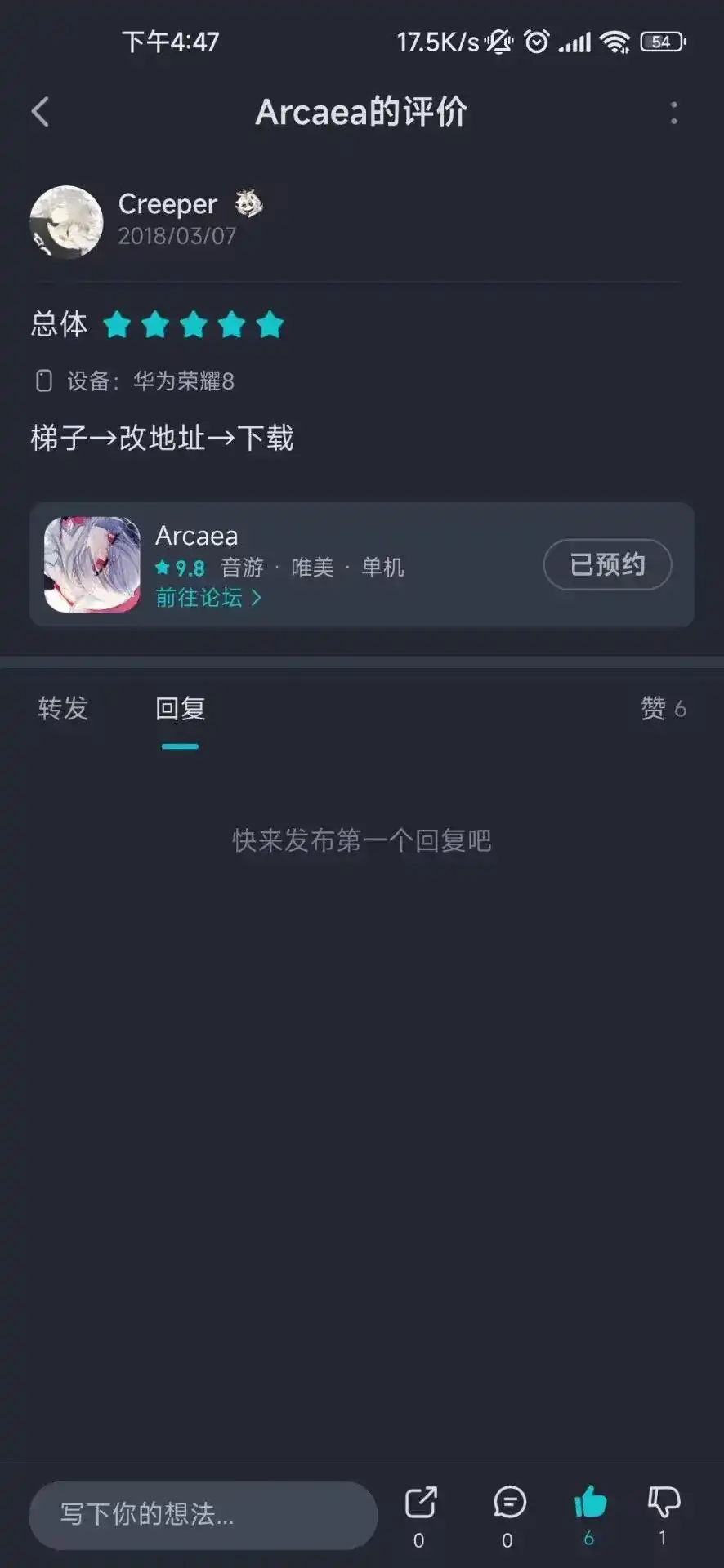
Task: View the 赞 6 likes list
Action: point(663,708)
